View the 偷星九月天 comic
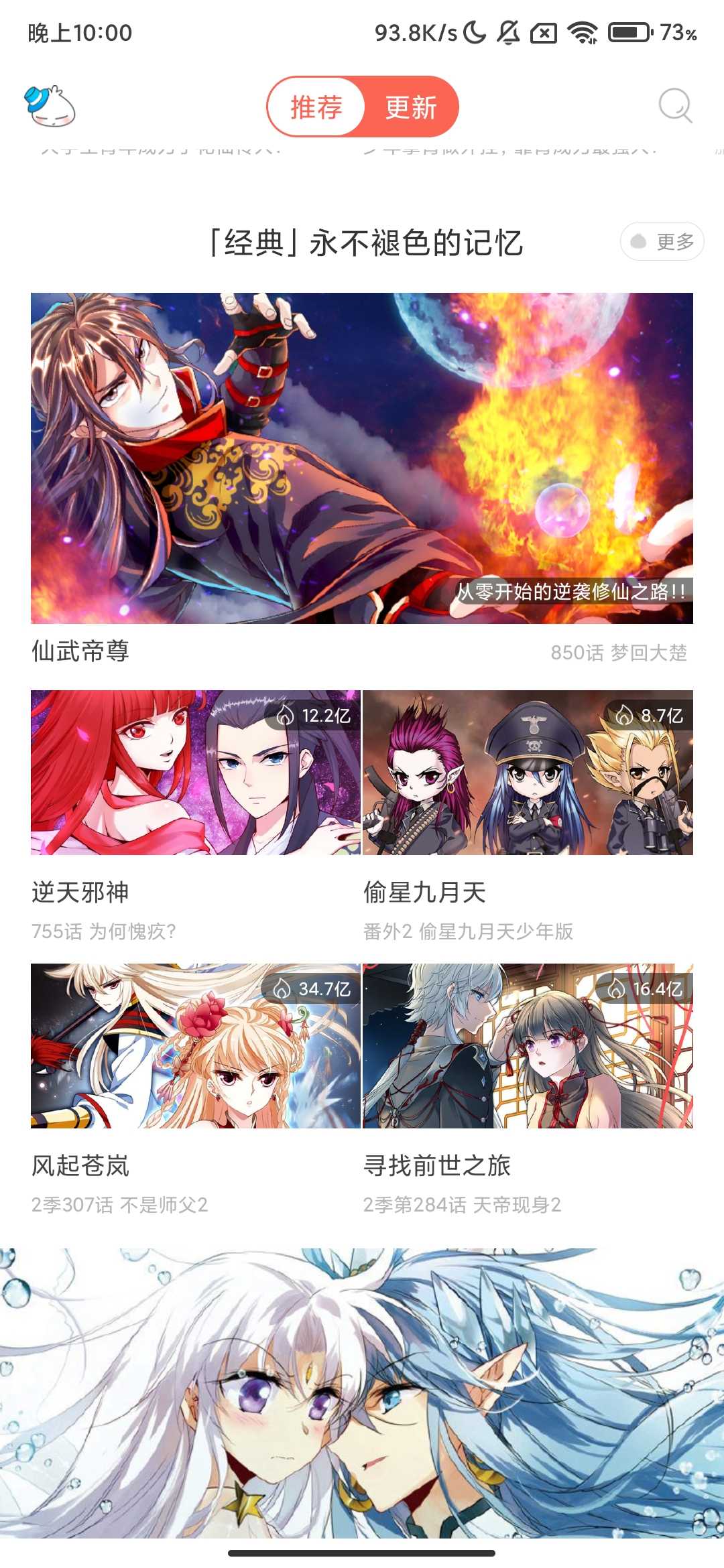This screenshot has height=1568, width=724. 528,773
